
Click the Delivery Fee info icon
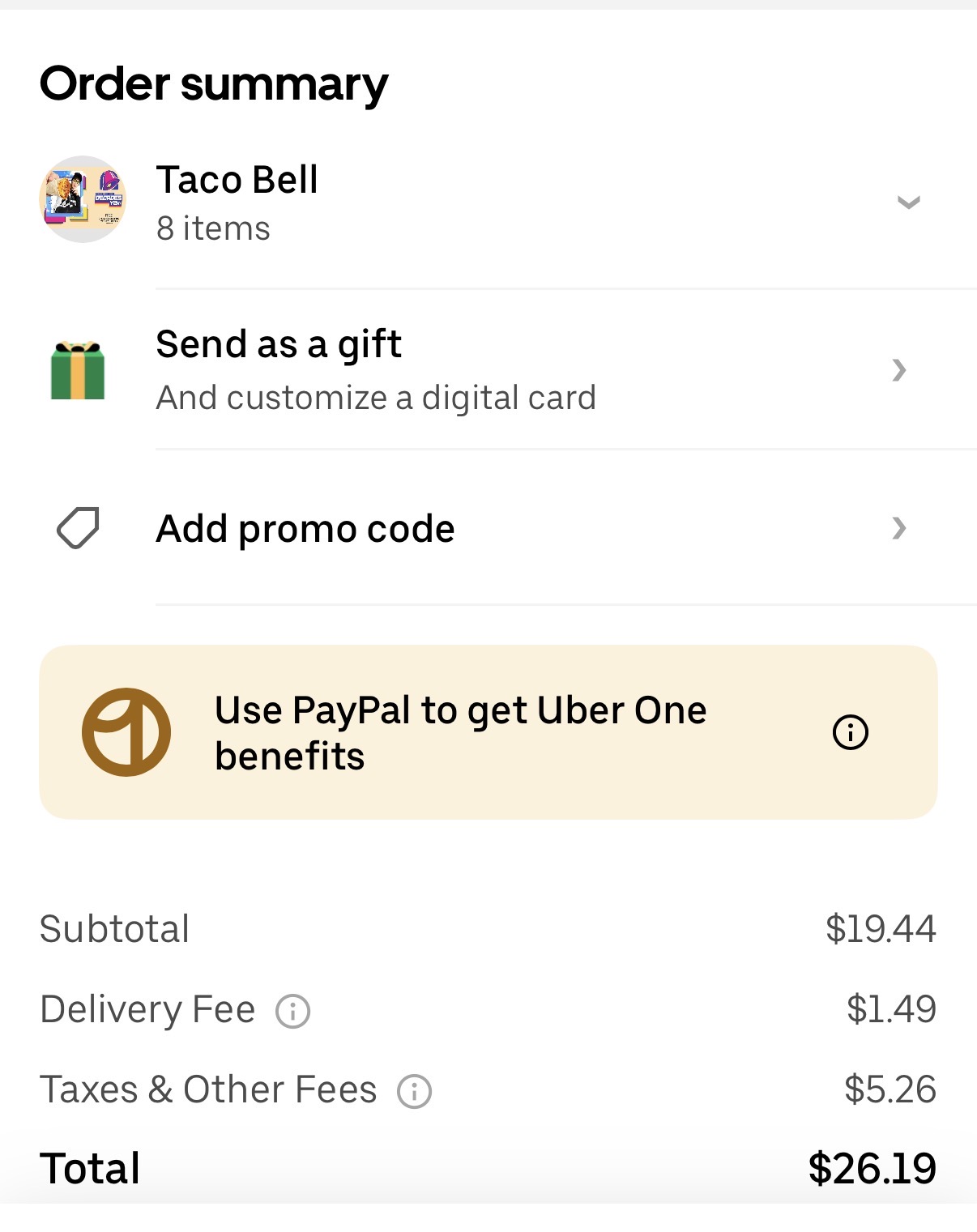[293, 1010]
